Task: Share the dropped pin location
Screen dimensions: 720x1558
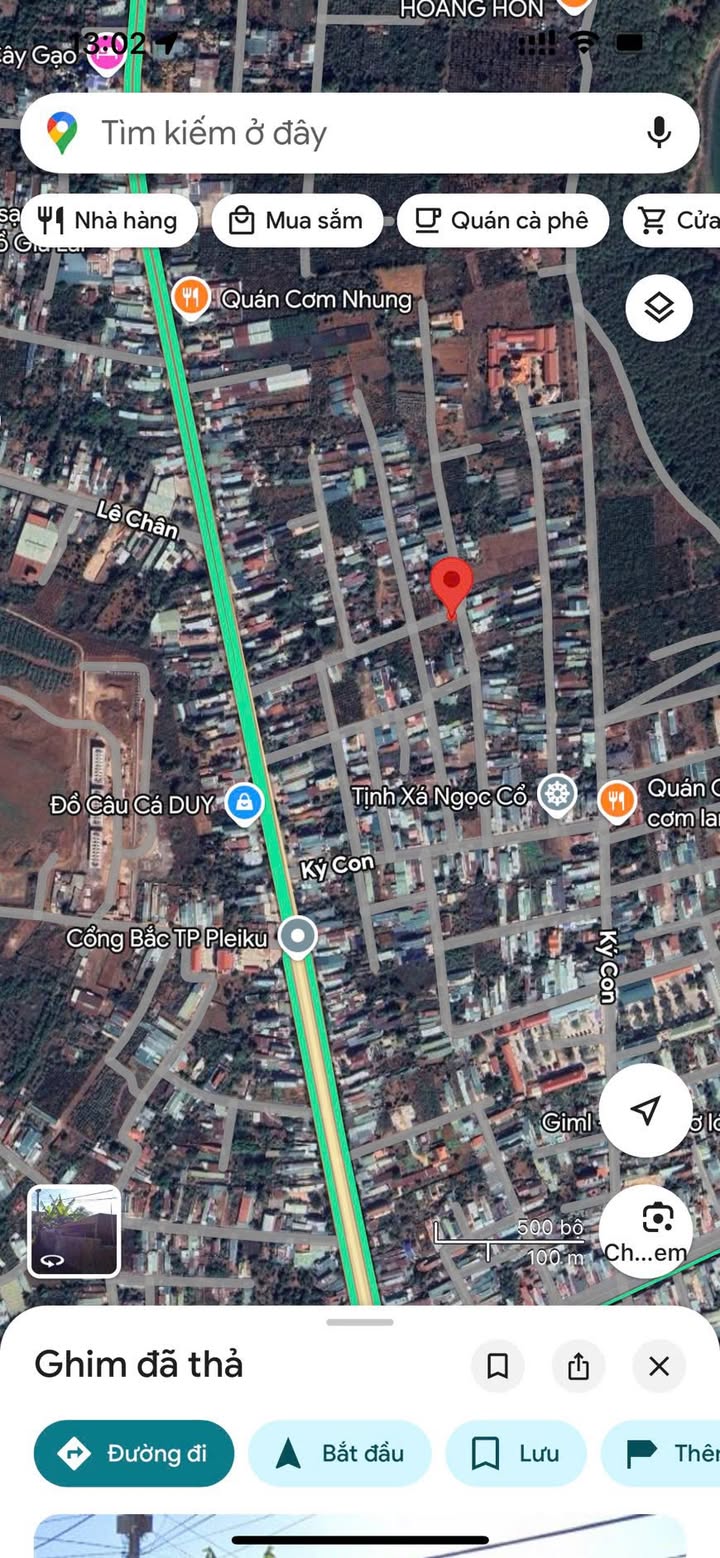Action: click(x=578, y=1366)
